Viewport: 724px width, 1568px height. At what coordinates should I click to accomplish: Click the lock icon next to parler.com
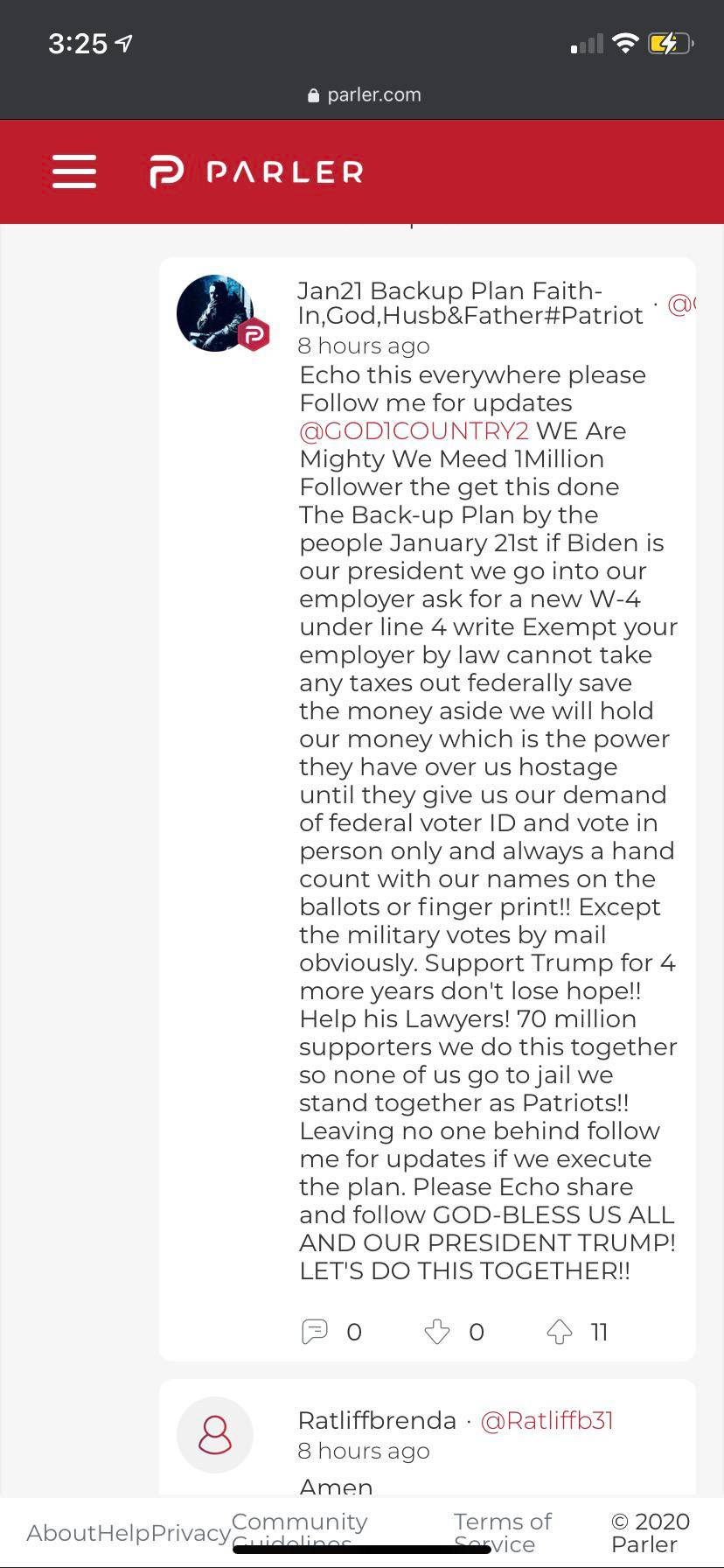313,94
